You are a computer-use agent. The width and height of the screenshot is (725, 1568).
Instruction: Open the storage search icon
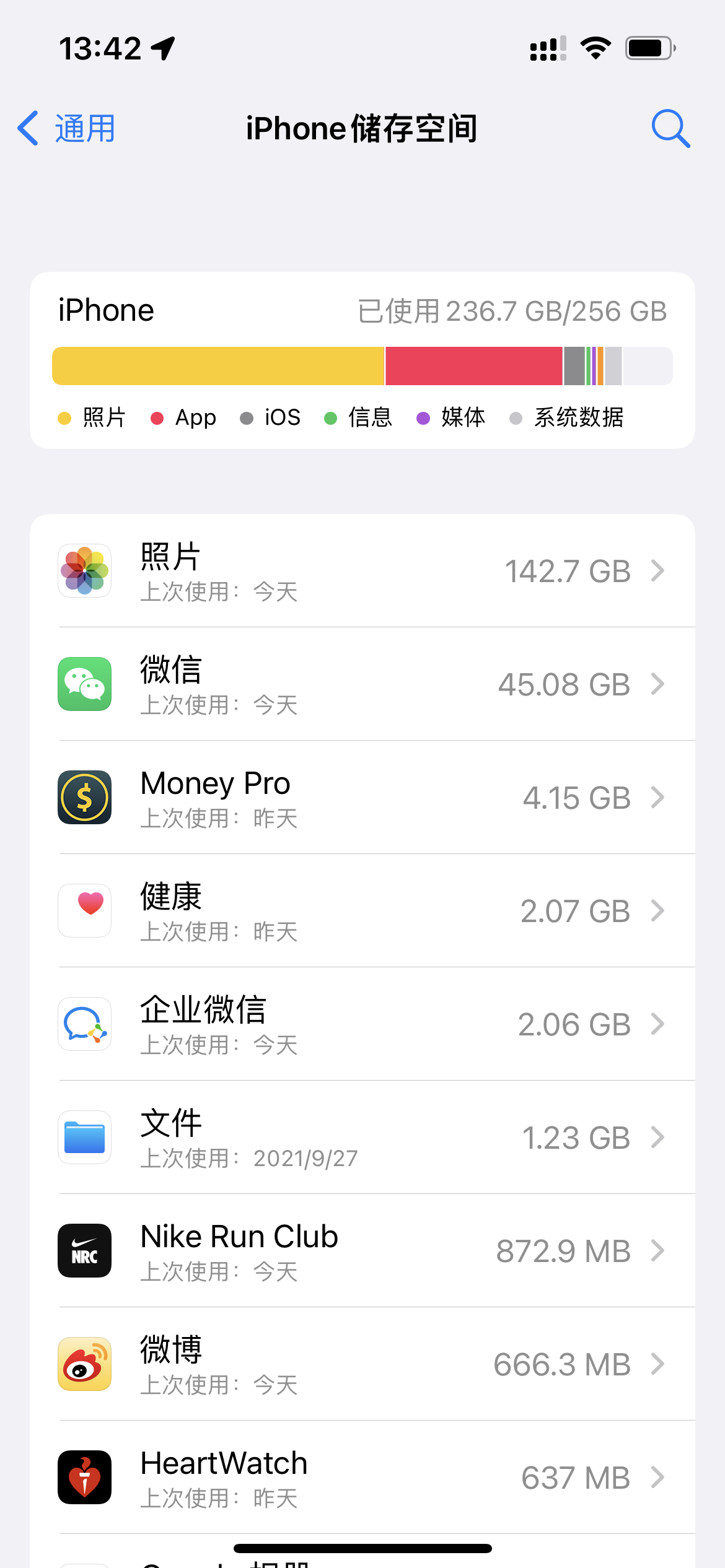point(670,129)
